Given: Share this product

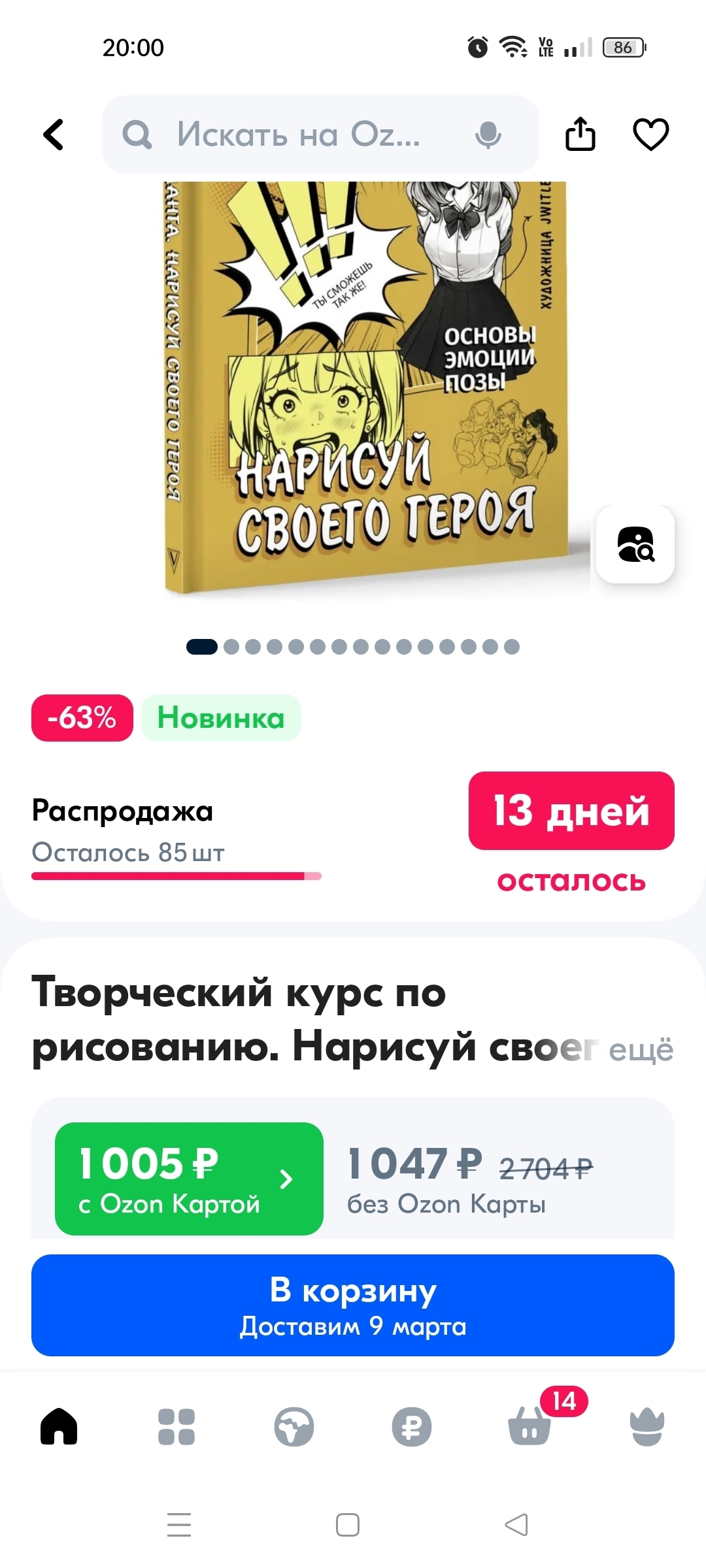Looking at the screenshot, I should click(580, 135).
